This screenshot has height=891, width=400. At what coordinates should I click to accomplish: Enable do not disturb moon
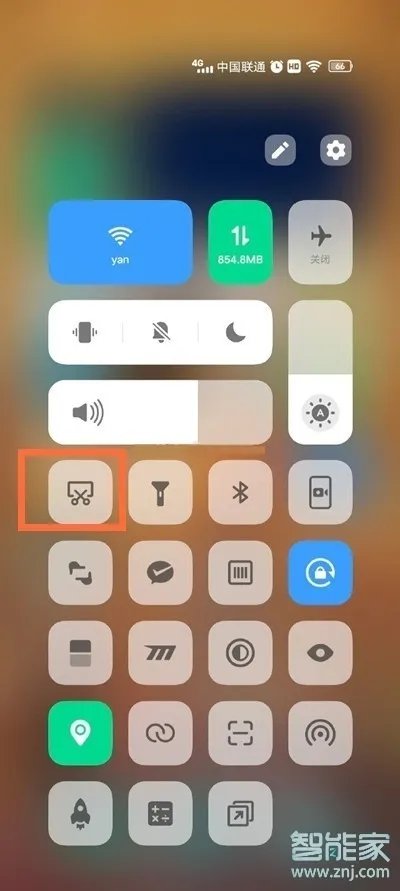235,332
